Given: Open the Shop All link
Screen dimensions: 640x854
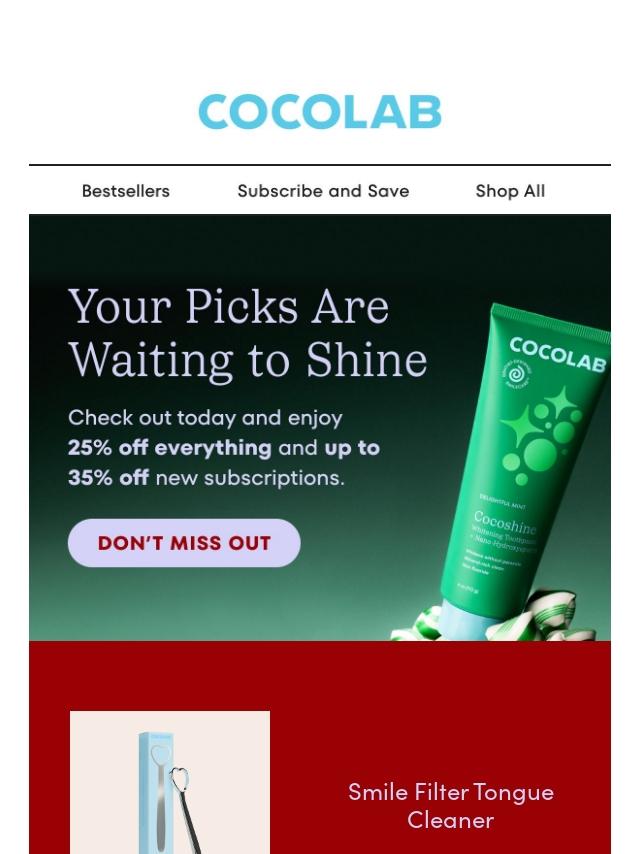Looking at the screenshot, I should point(510,191).
